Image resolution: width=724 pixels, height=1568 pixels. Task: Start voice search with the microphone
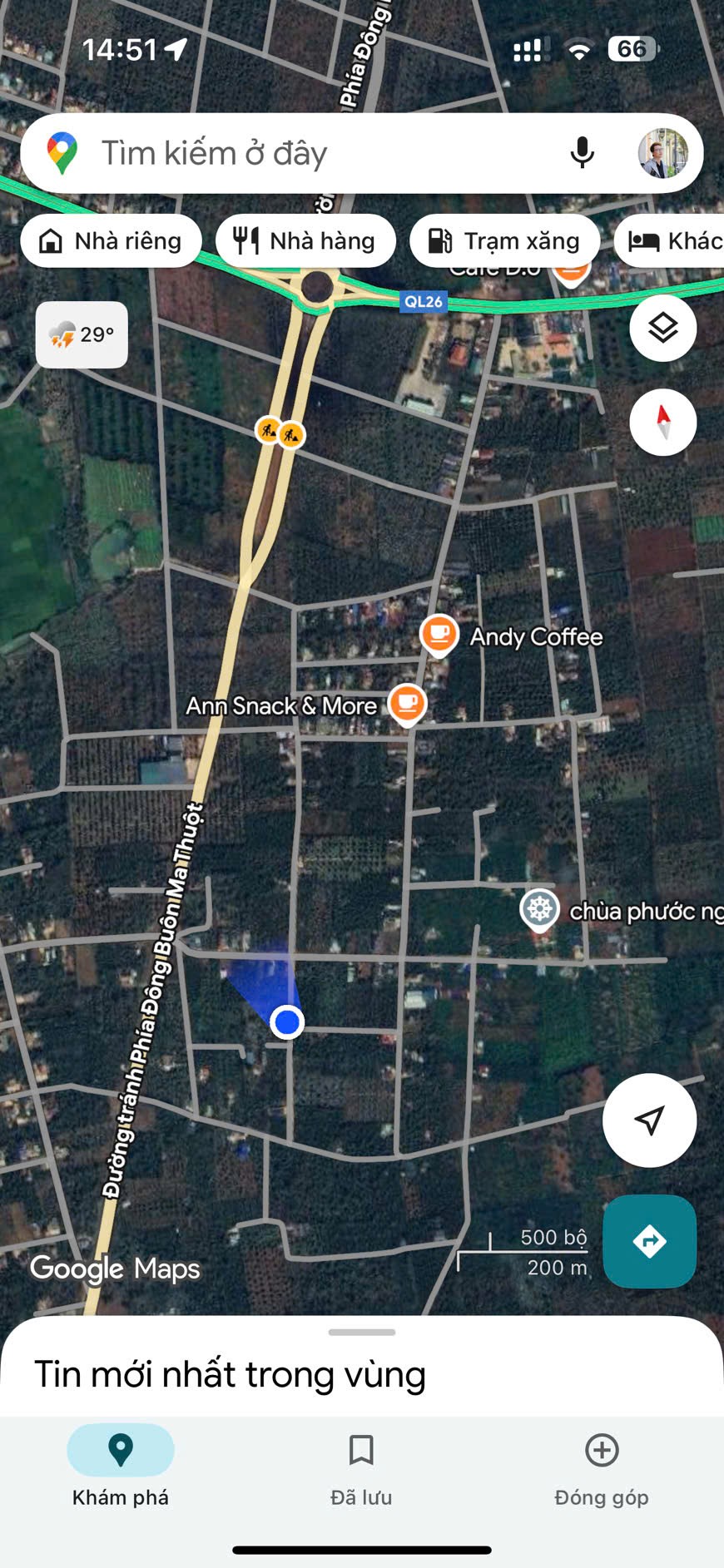point(583,153)
